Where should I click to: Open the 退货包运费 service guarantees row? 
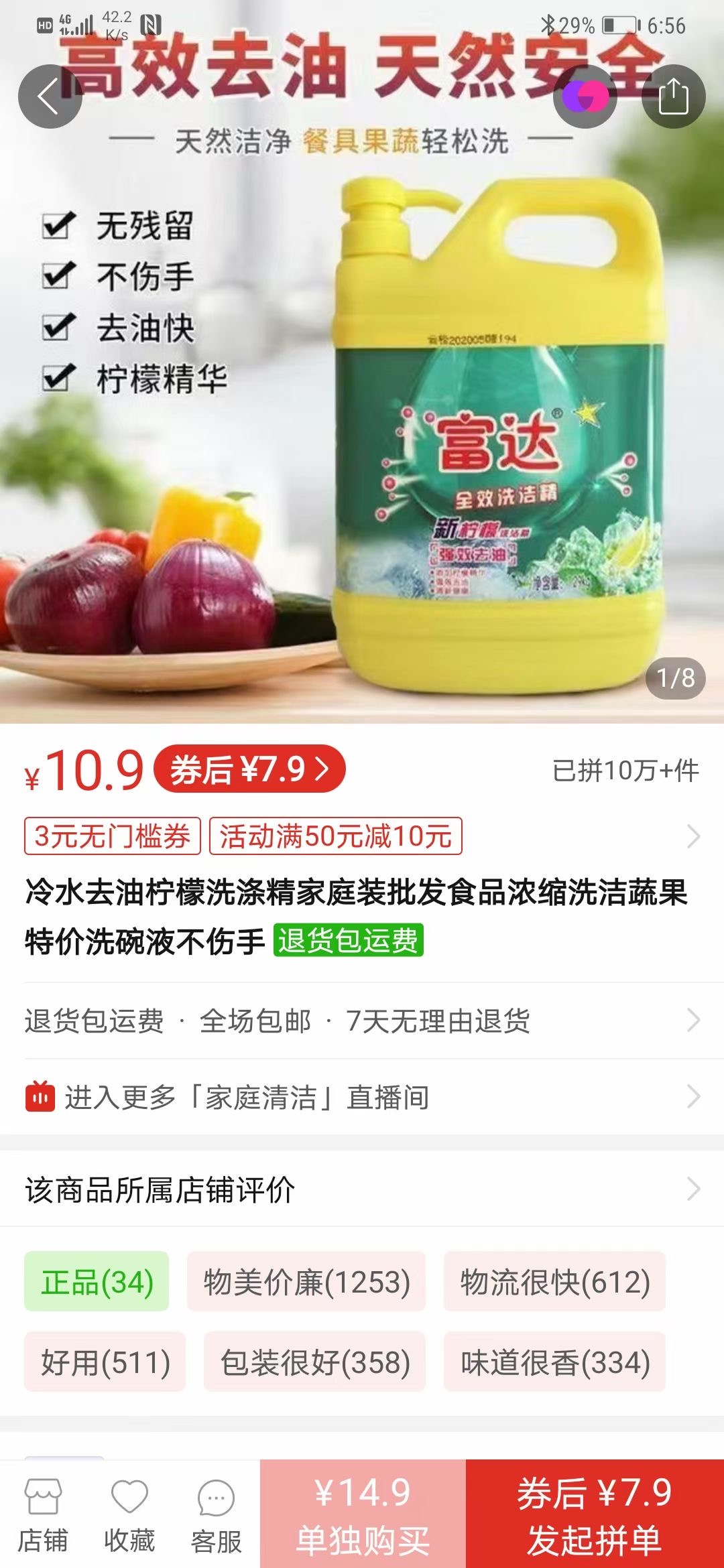[362, 1021]
